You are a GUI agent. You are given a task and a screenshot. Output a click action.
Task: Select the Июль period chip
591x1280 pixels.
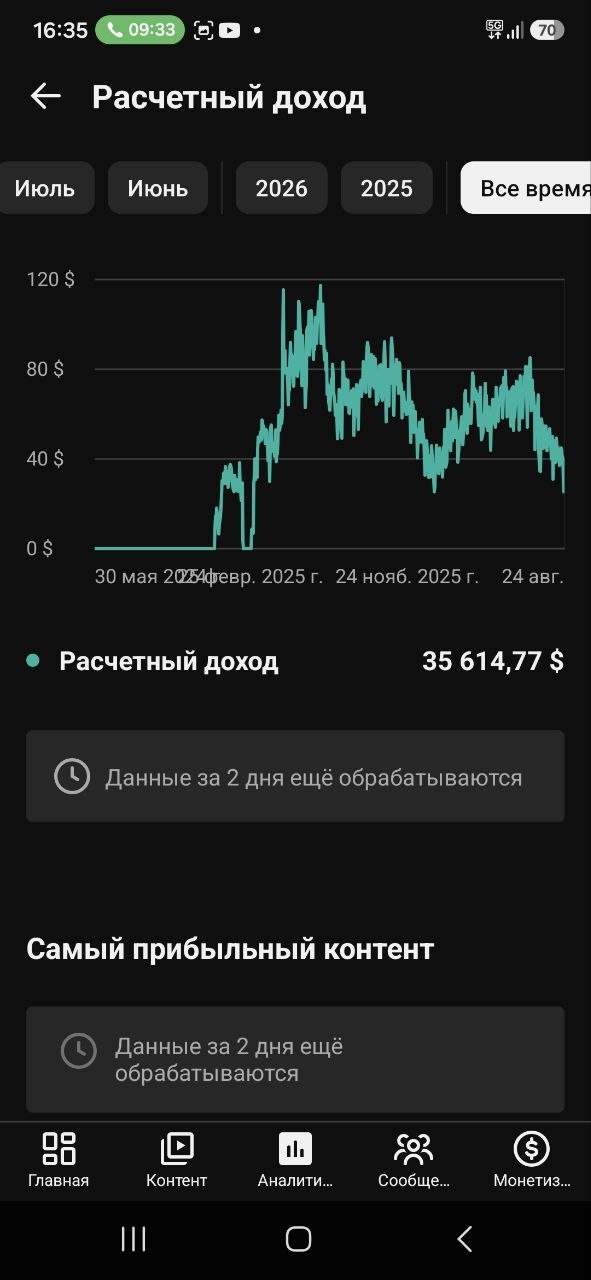pyautogui.click(x=46, y=188)
